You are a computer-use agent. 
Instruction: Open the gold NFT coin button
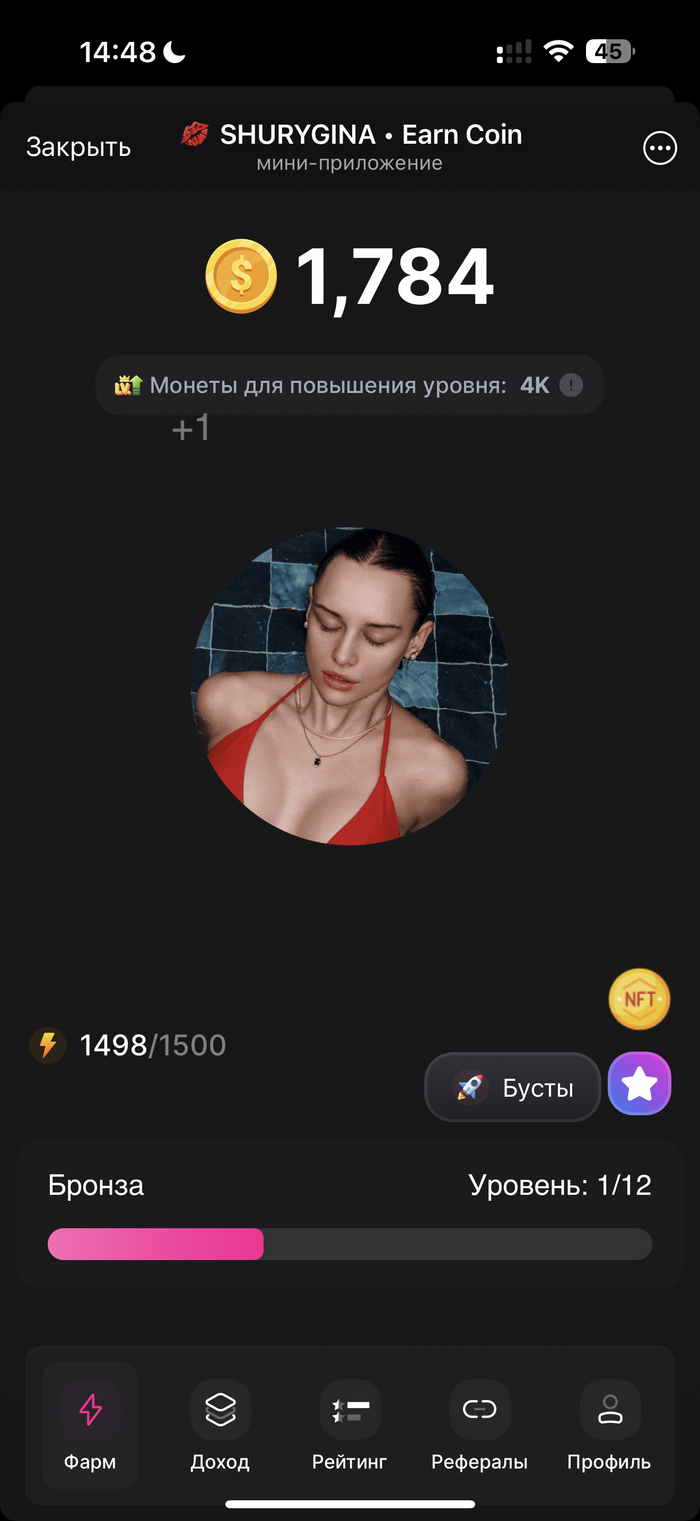coord(639,998)
